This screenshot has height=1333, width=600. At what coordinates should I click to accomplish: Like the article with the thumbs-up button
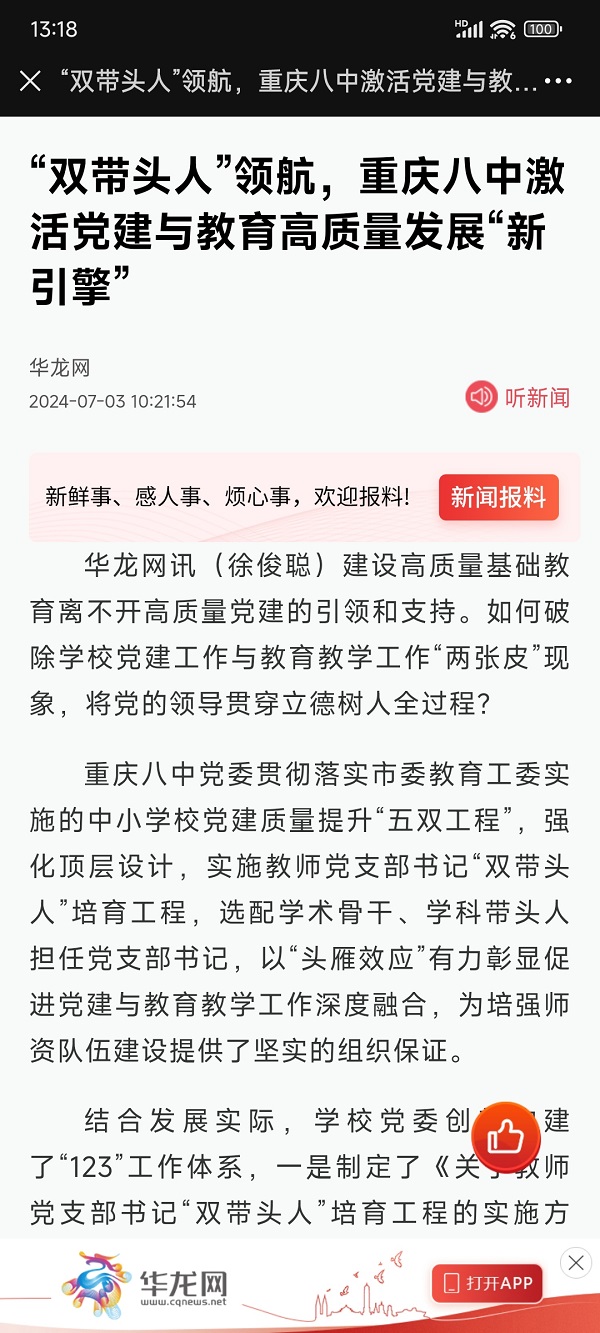(x=506, y=1136)
